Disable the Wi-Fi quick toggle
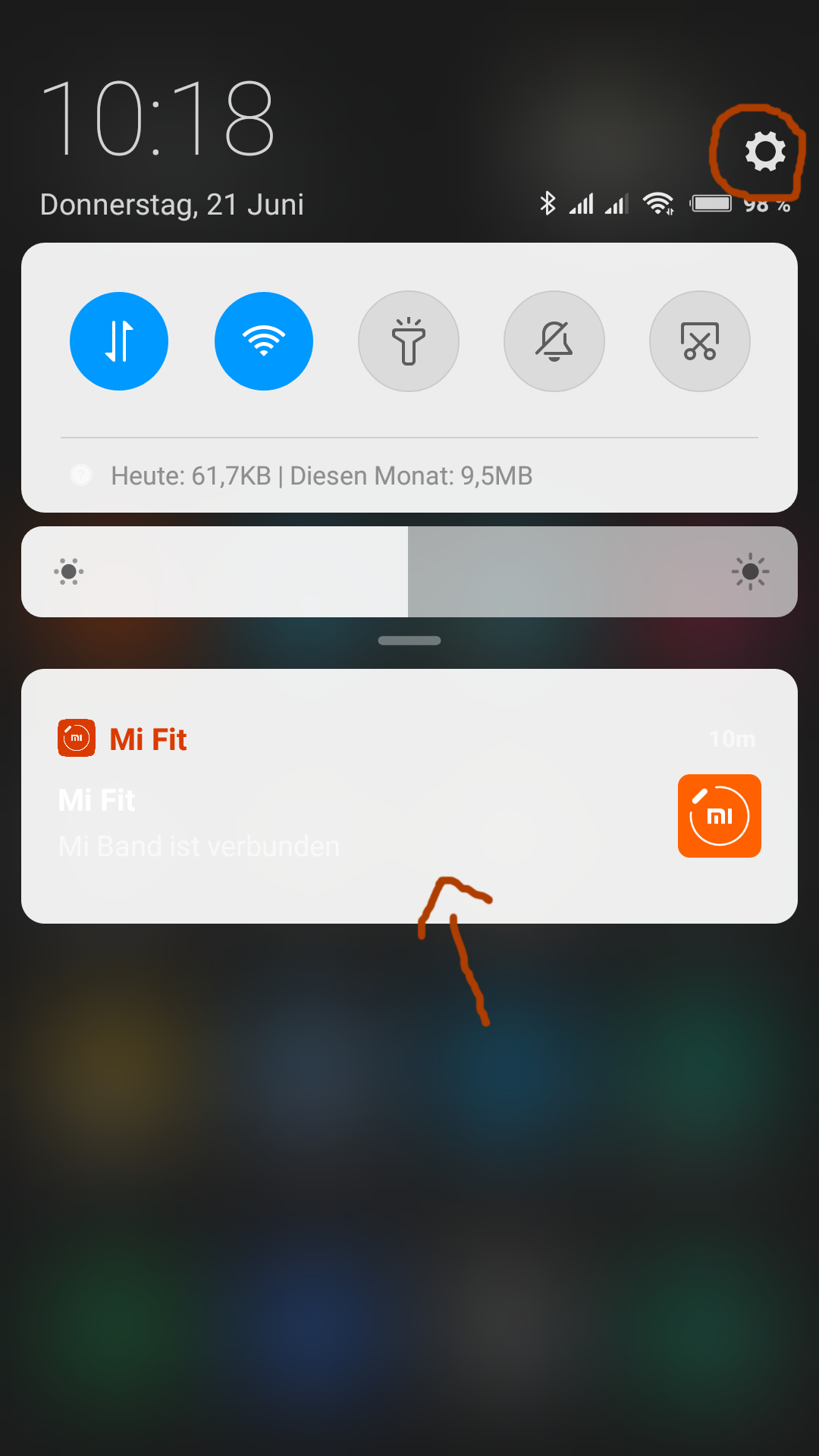819x1456 pixels. pos(264,341)
